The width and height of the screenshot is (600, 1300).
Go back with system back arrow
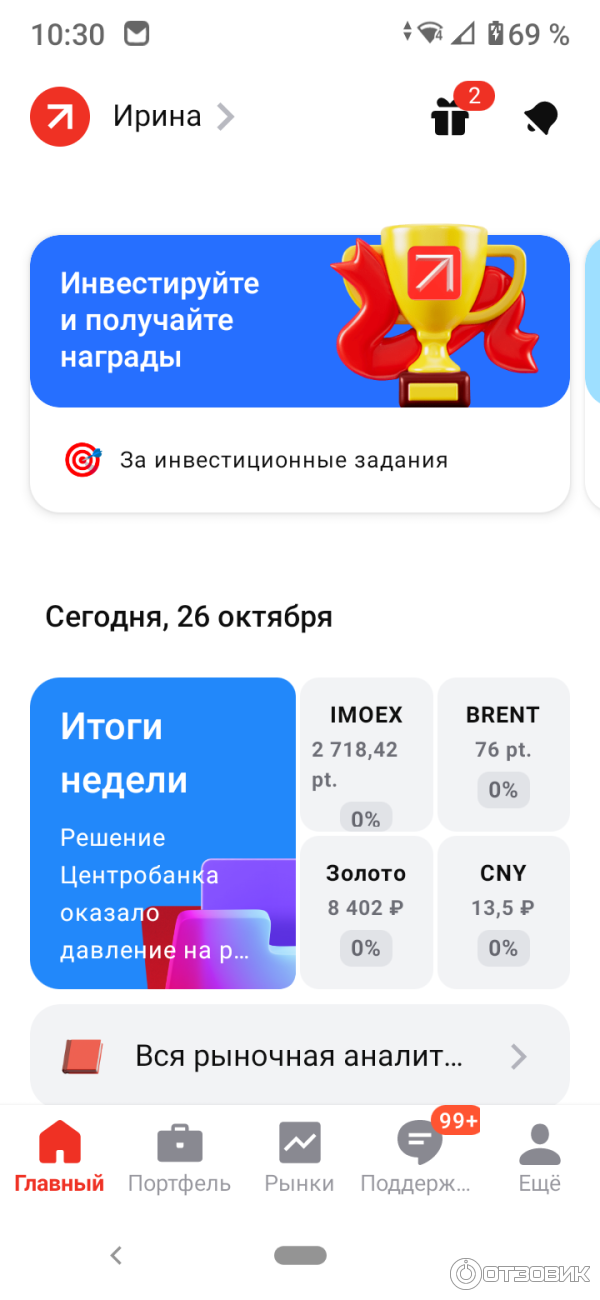116,1255
